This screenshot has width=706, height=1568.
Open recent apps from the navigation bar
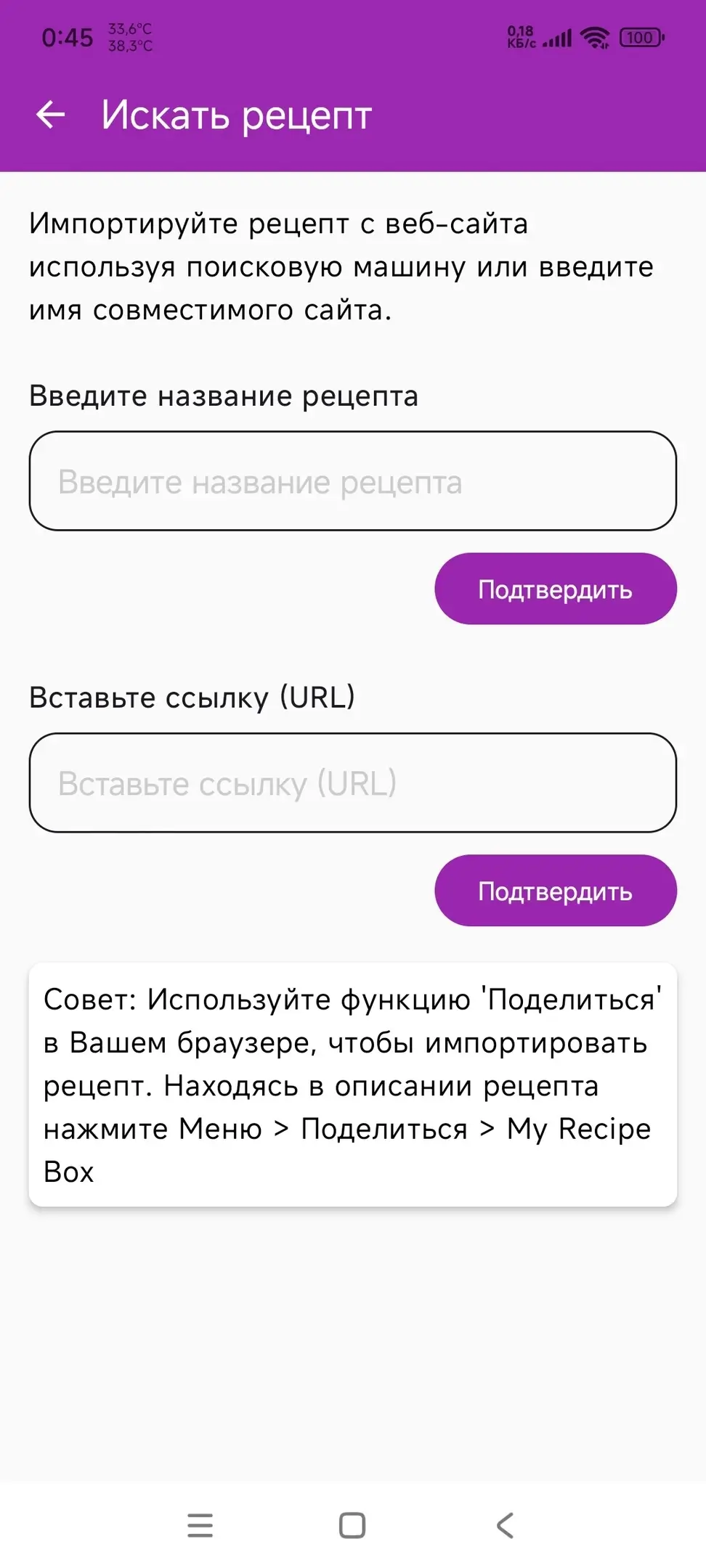coord(200,1525)
